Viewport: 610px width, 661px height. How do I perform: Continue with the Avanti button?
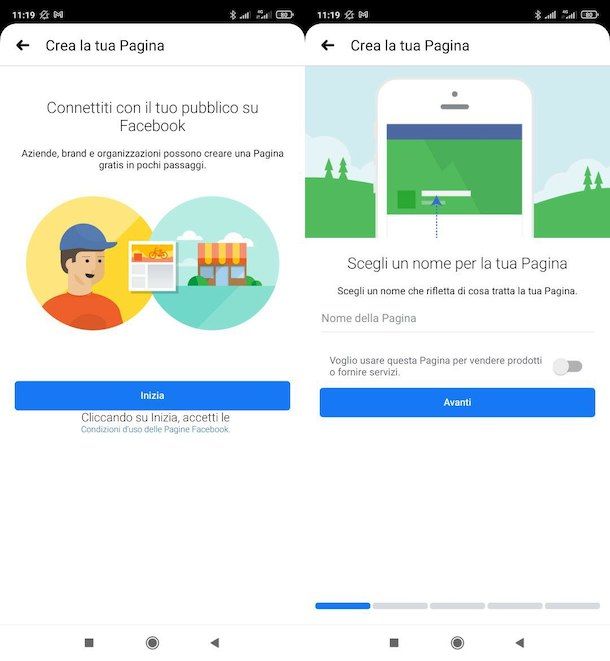(457, 402)
